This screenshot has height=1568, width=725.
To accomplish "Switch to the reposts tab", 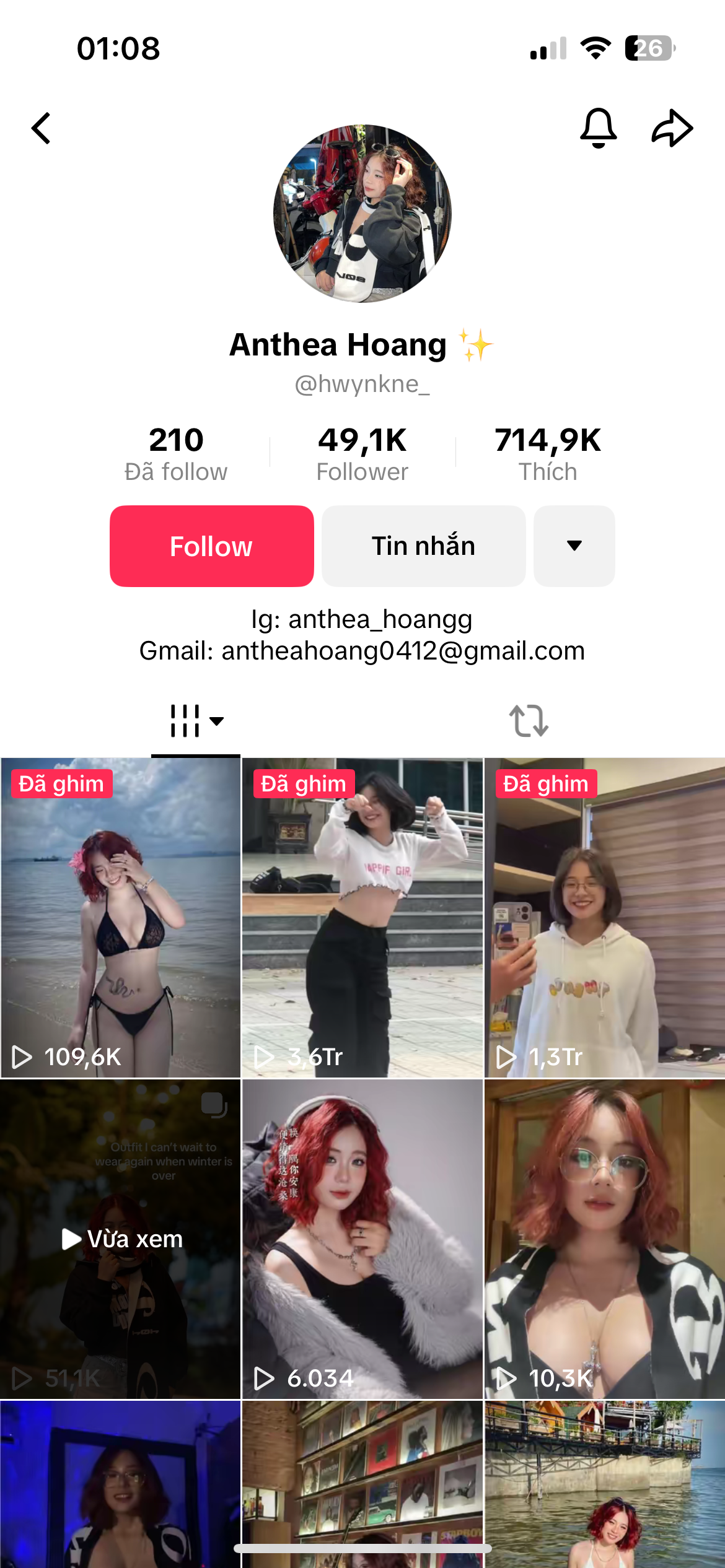I will click(529, 721).
